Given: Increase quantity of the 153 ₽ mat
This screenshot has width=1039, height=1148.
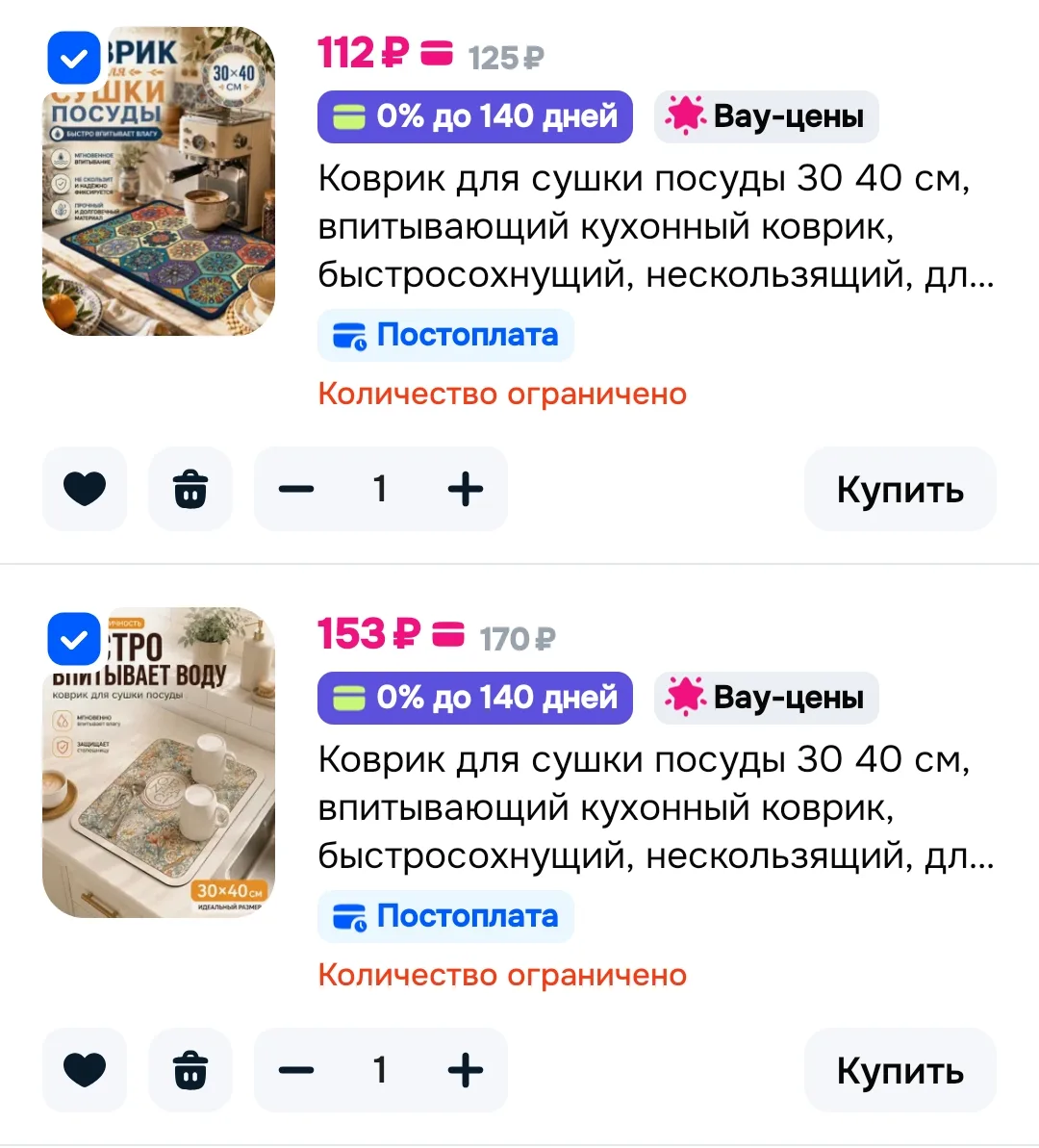Looking at the screenshot, I should click(x=466, y=1070).
